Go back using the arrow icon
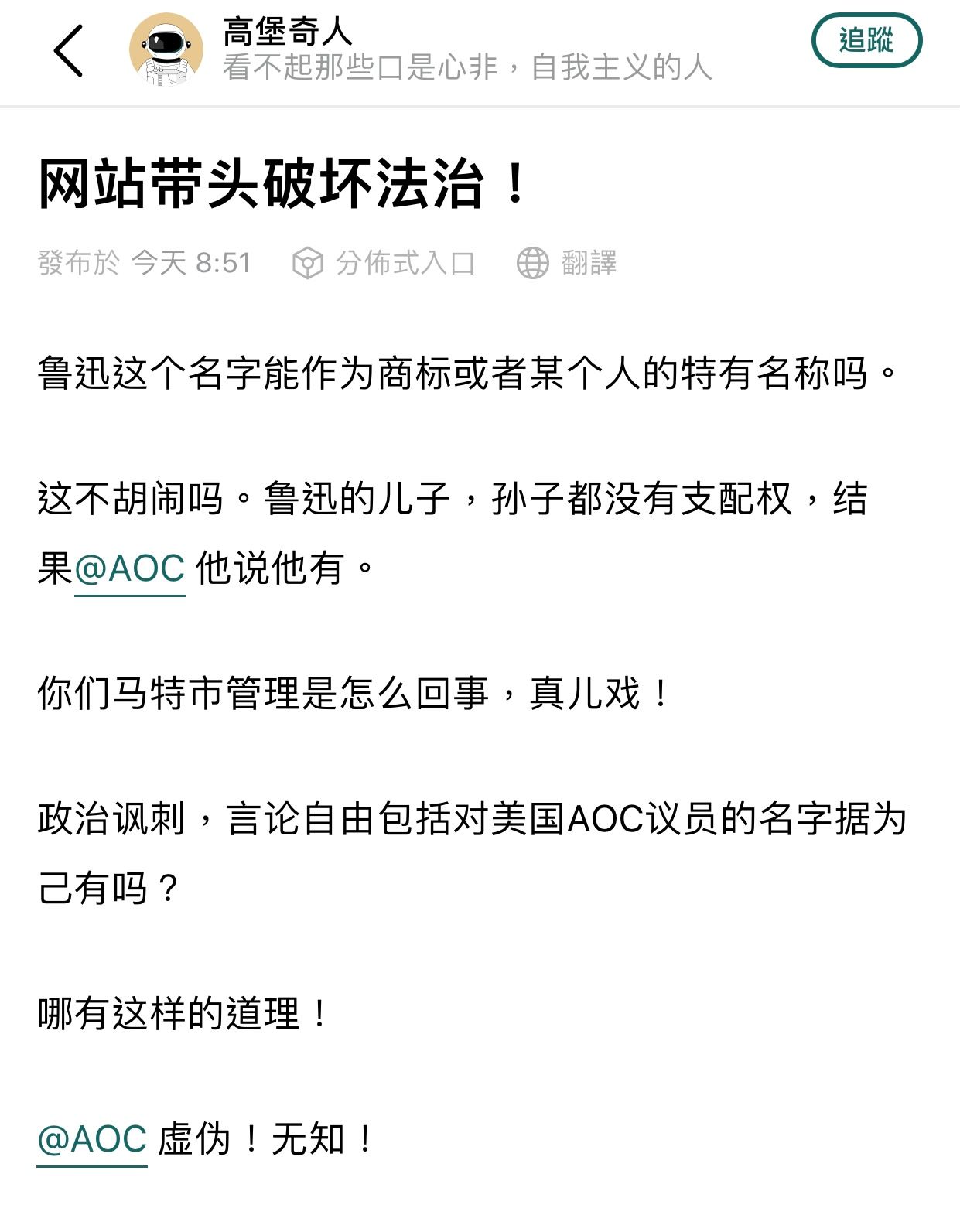 [x=68, y=51]
